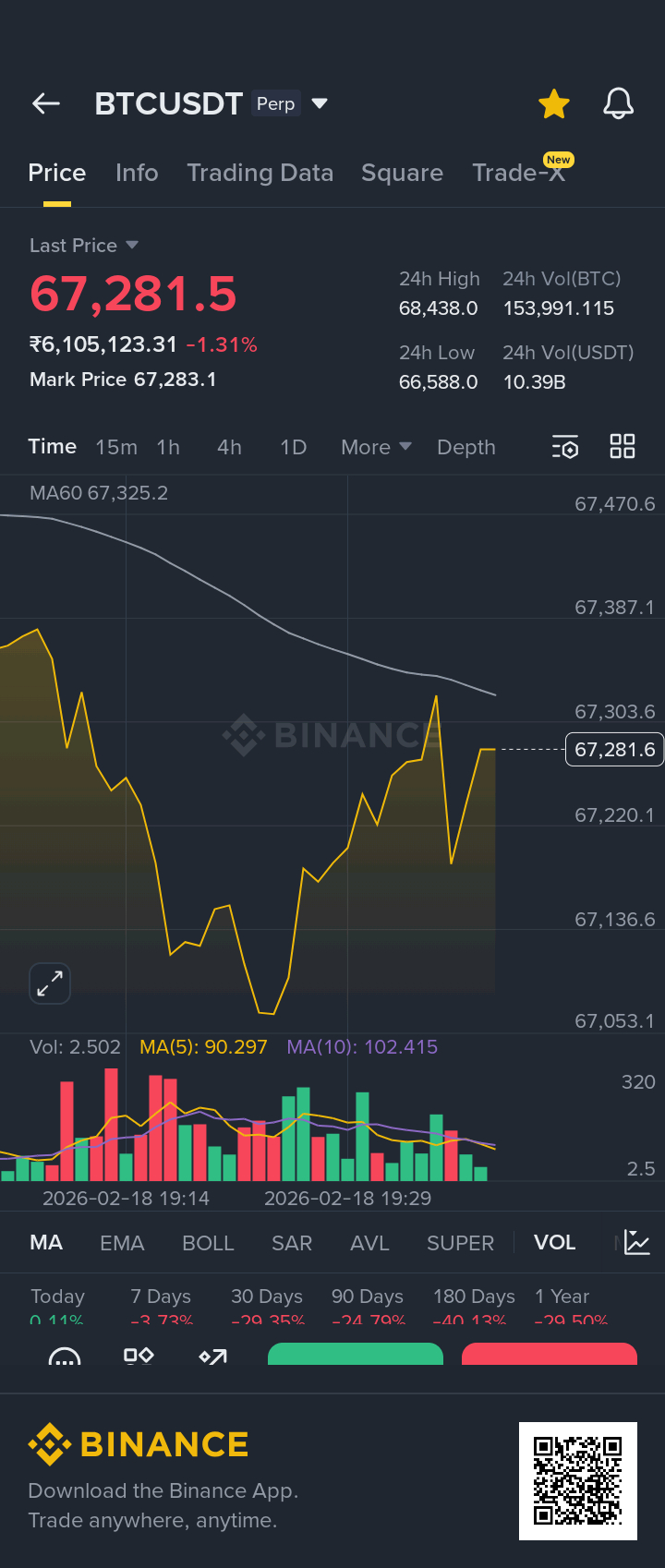Open the grid layout icon

click(x=623, y=447)
